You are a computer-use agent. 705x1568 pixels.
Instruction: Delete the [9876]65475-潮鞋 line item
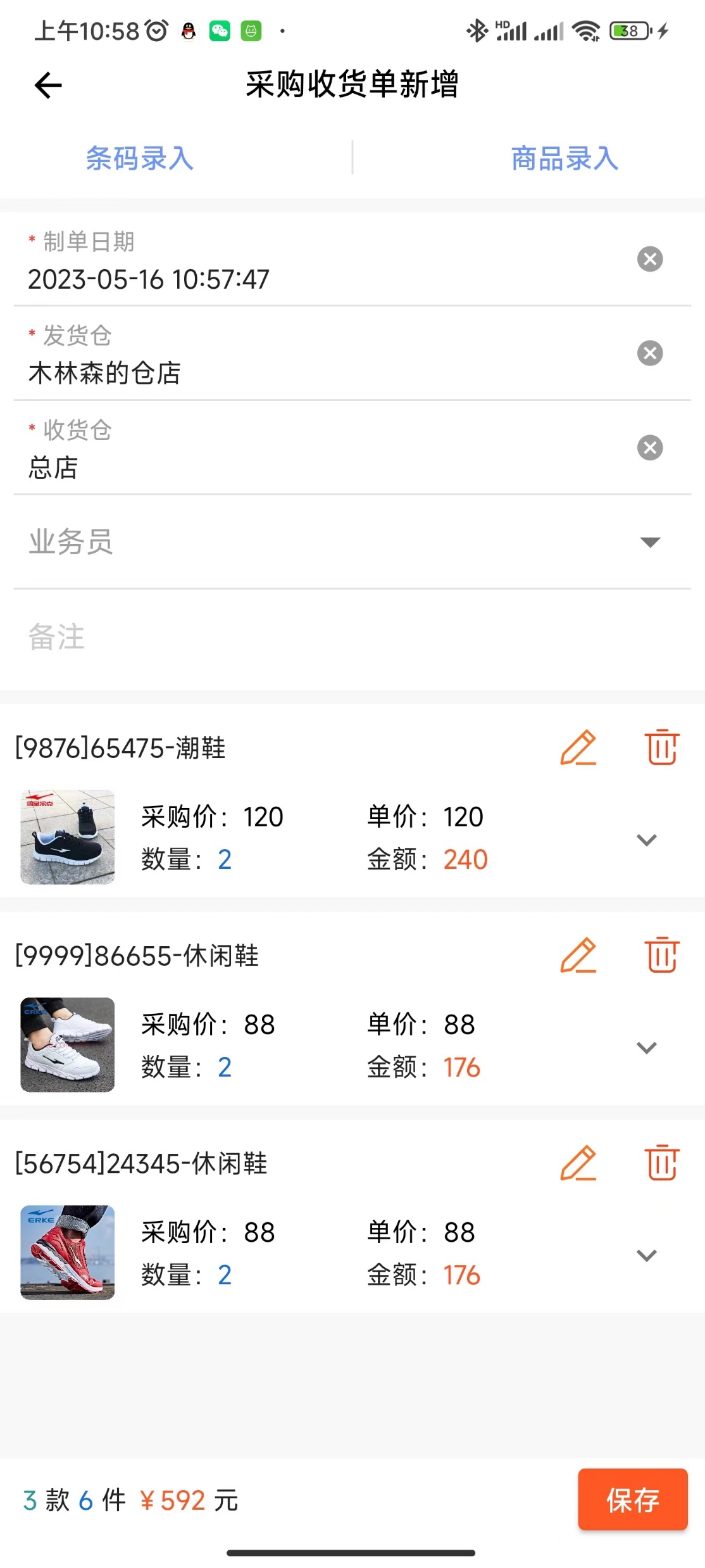[x=661, y=748]
